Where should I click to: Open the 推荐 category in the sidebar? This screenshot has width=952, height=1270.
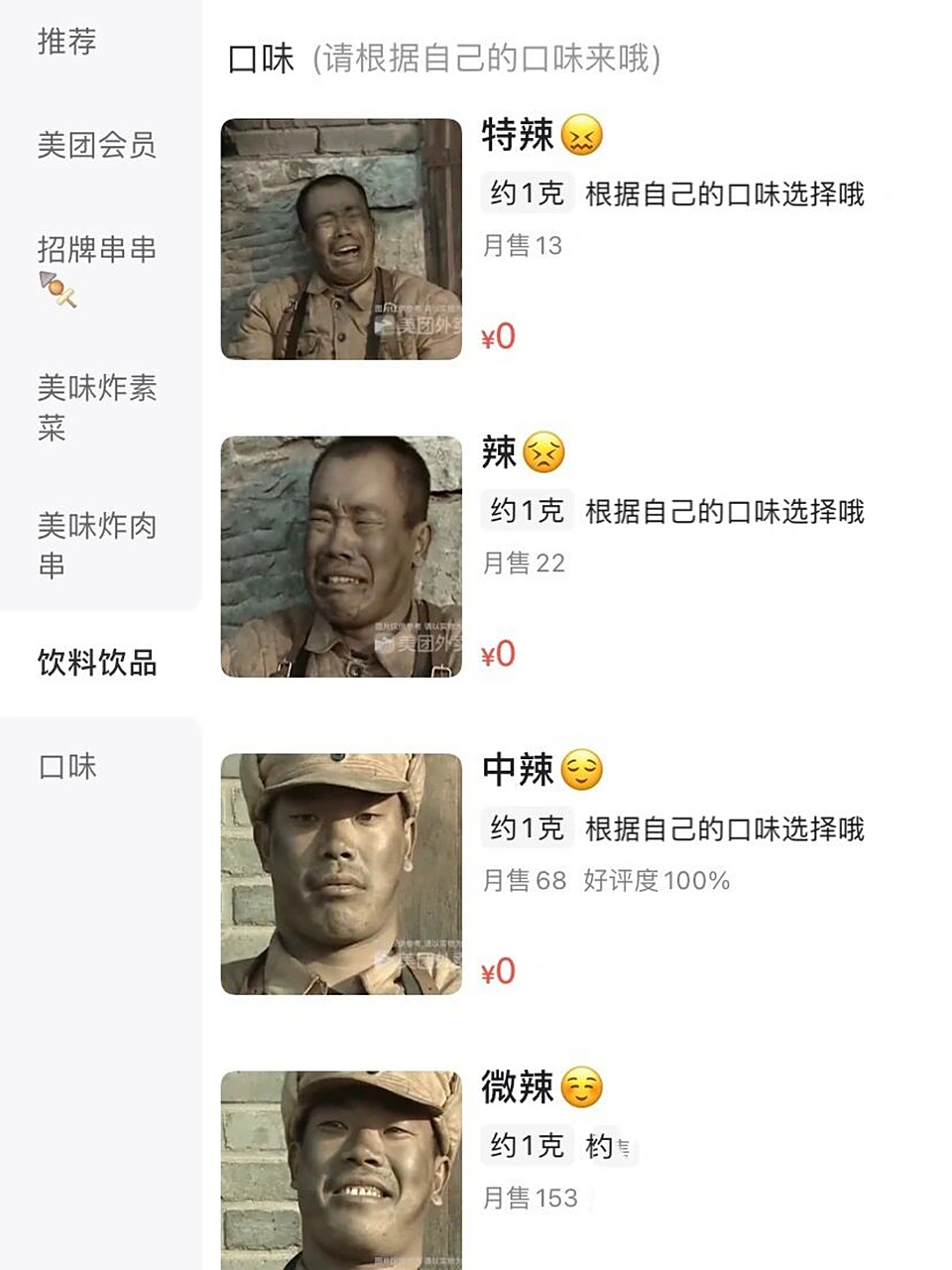click(65, 43)
